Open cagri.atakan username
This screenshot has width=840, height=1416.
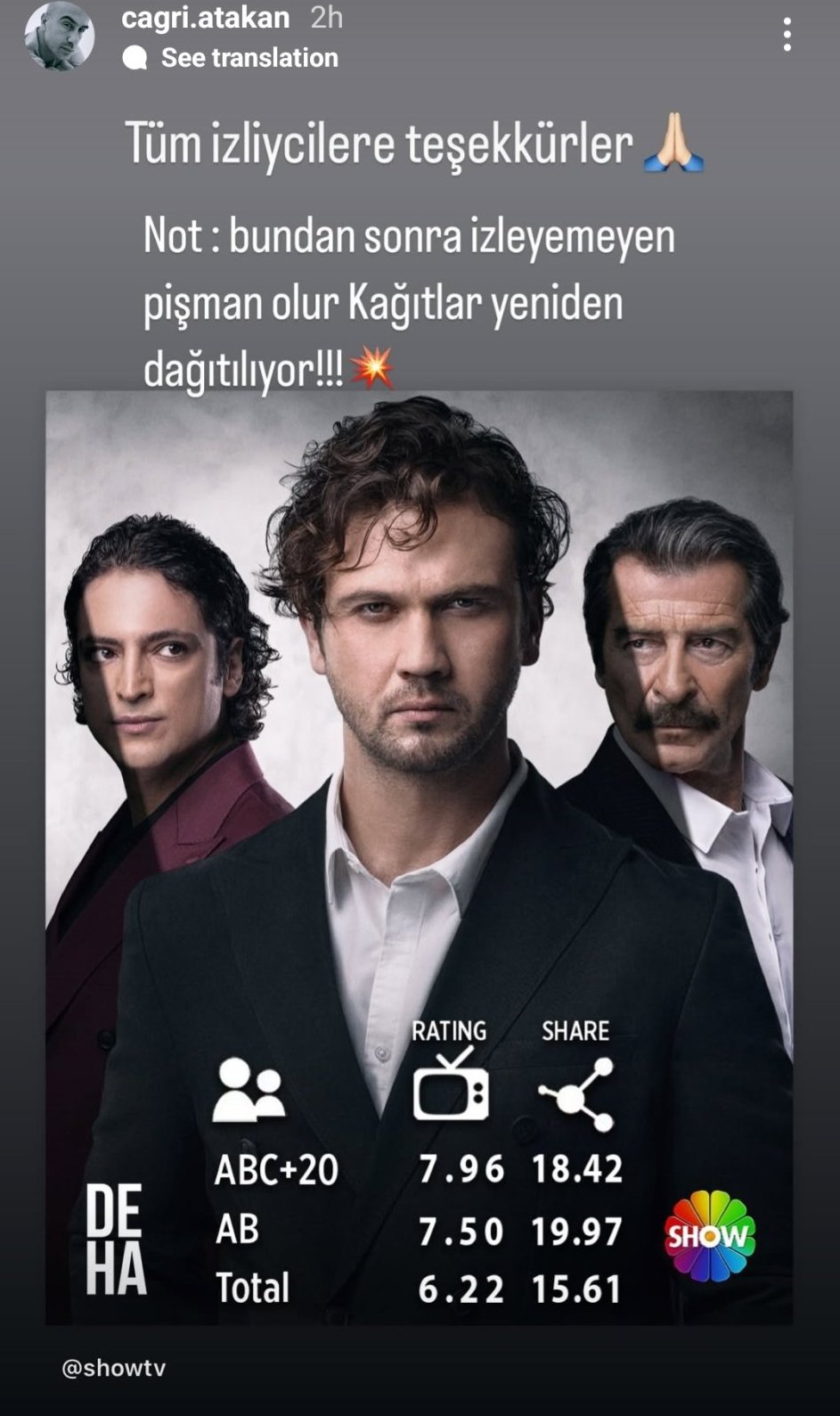click(x=206, y=17)
